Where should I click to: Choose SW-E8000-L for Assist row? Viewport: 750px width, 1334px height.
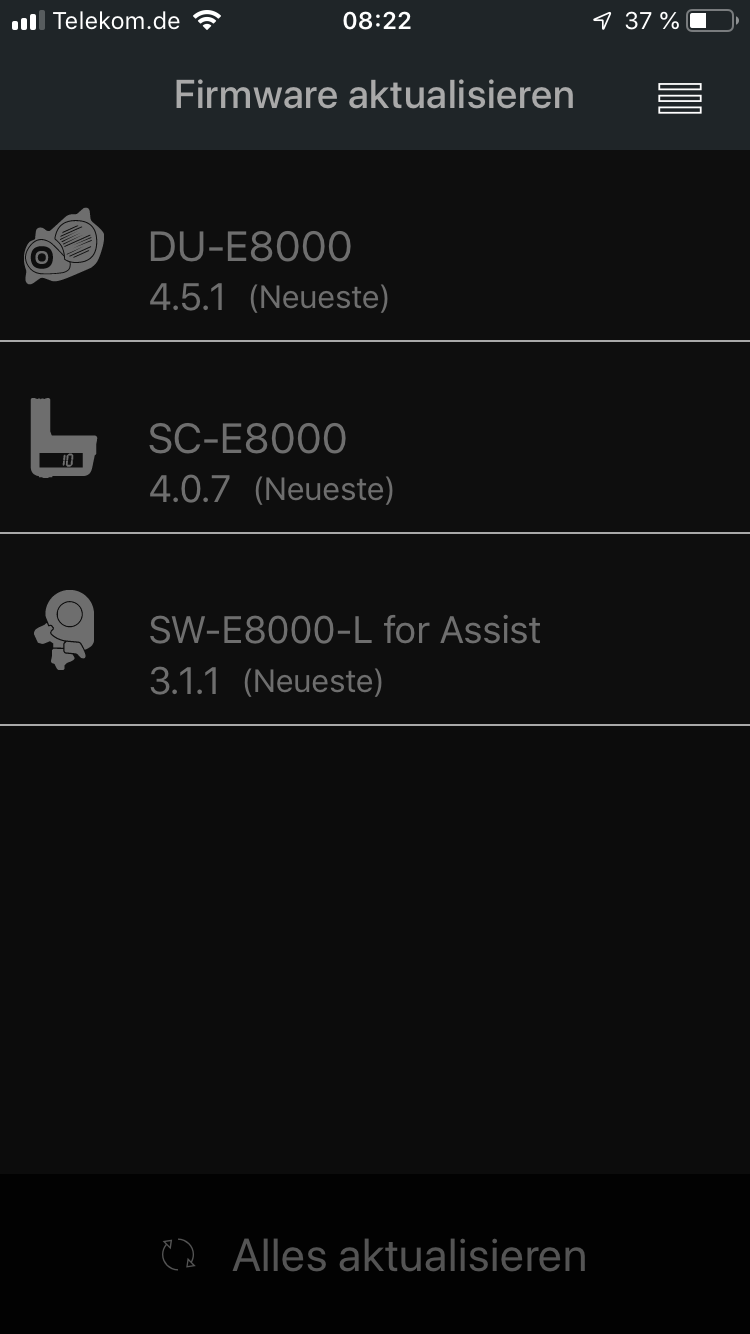(375, 630)
